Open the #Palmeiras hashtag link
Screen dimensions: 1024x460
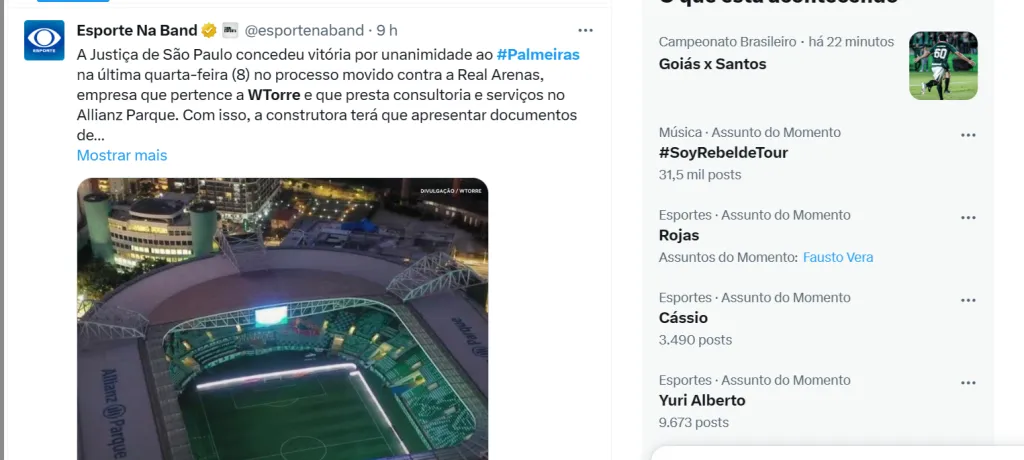pyautogui.click(x=537, y=53)
